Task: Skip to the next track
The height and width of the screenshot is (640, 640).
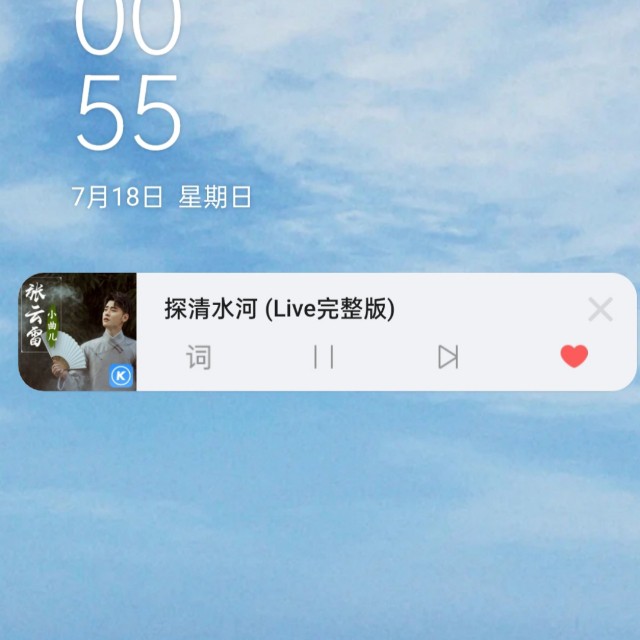Action: point(448,356)
